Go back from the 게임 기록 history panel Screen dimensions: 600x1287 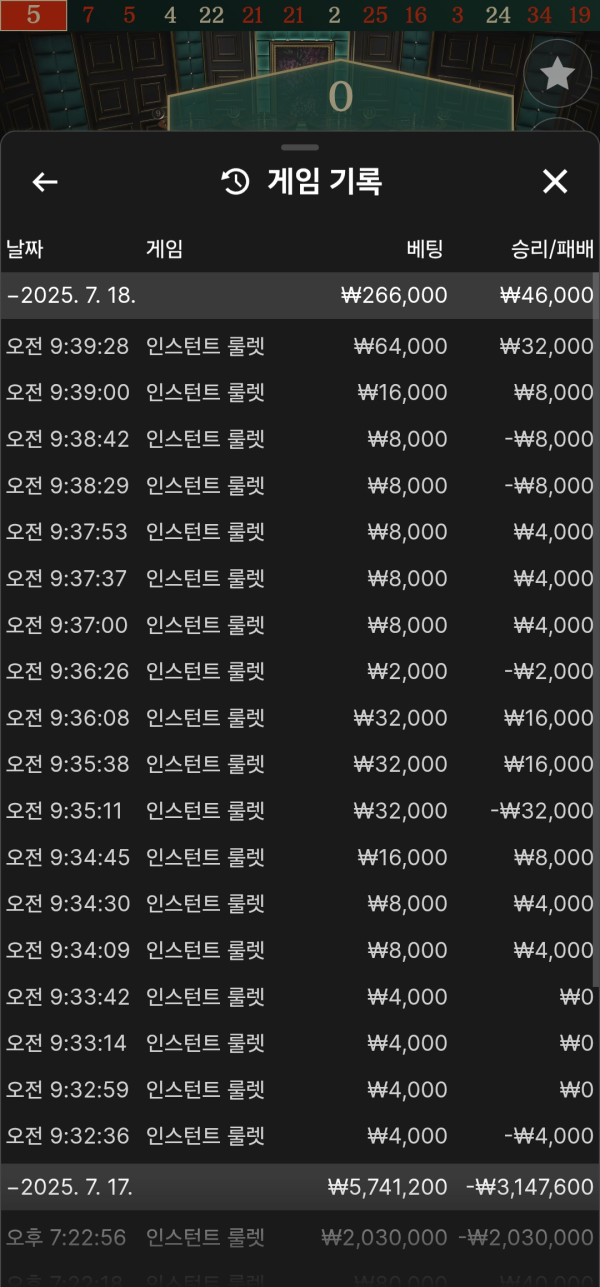coord(45,182)
